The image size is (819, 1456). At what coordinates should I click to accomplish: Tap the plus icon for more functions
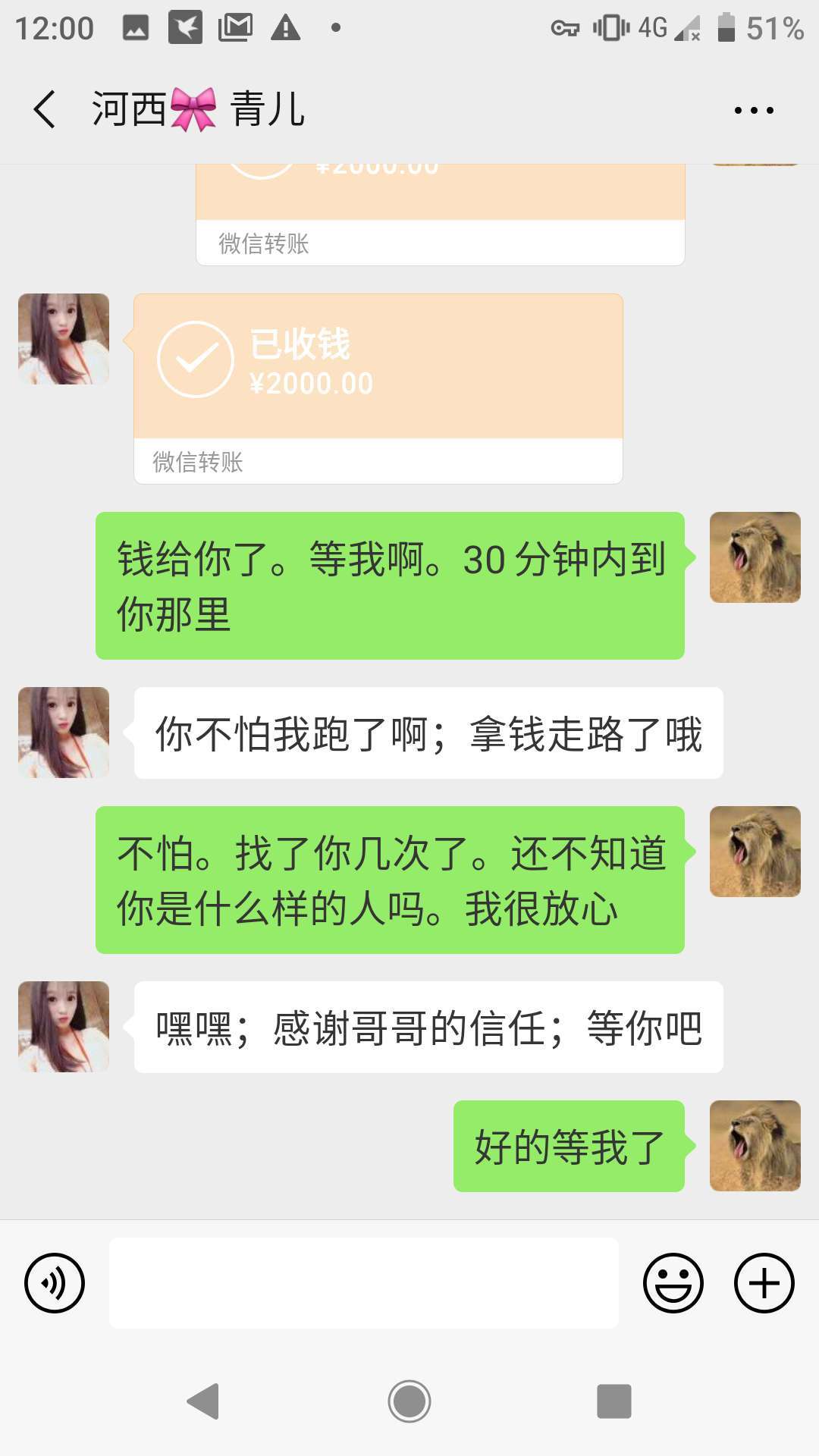[762, 1282]
